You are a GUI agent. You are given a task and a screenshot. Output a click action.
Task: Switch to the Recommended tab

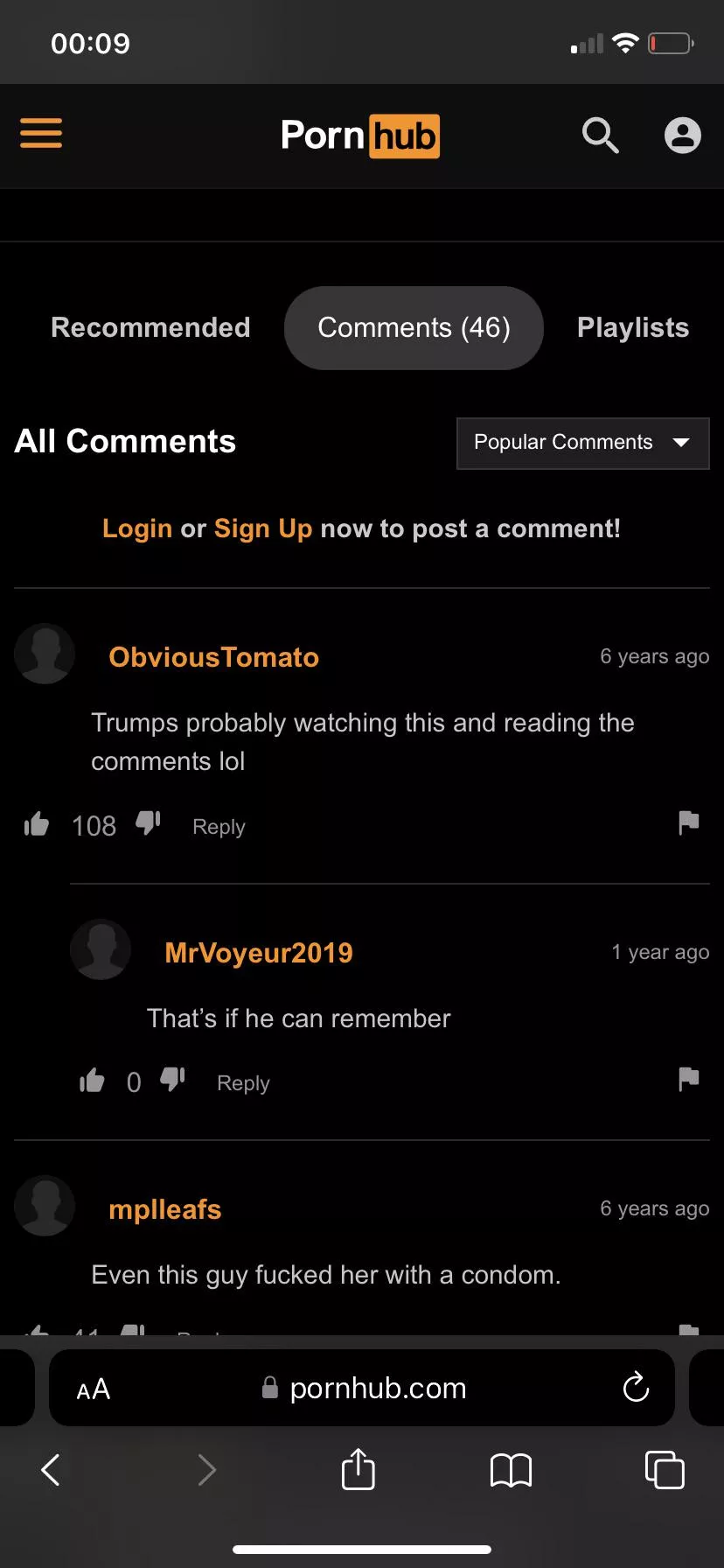(150, 327)
